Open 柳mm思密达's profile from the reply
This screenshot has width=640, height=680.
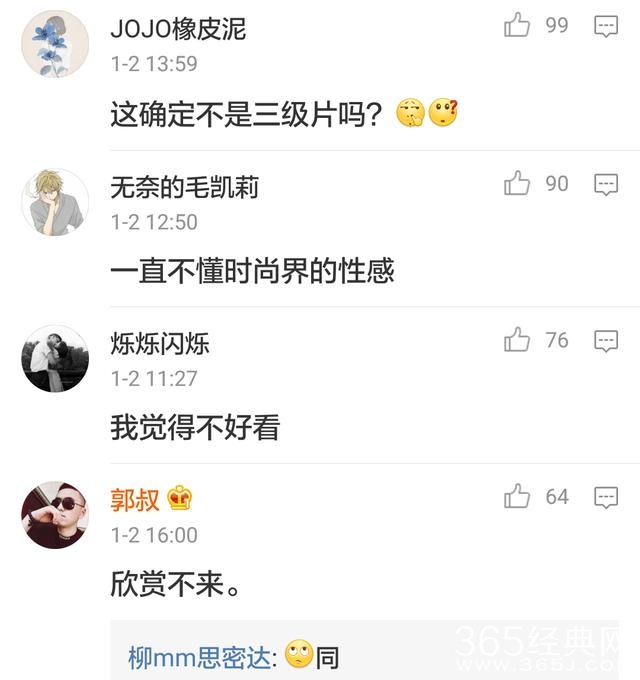point(199,657)
